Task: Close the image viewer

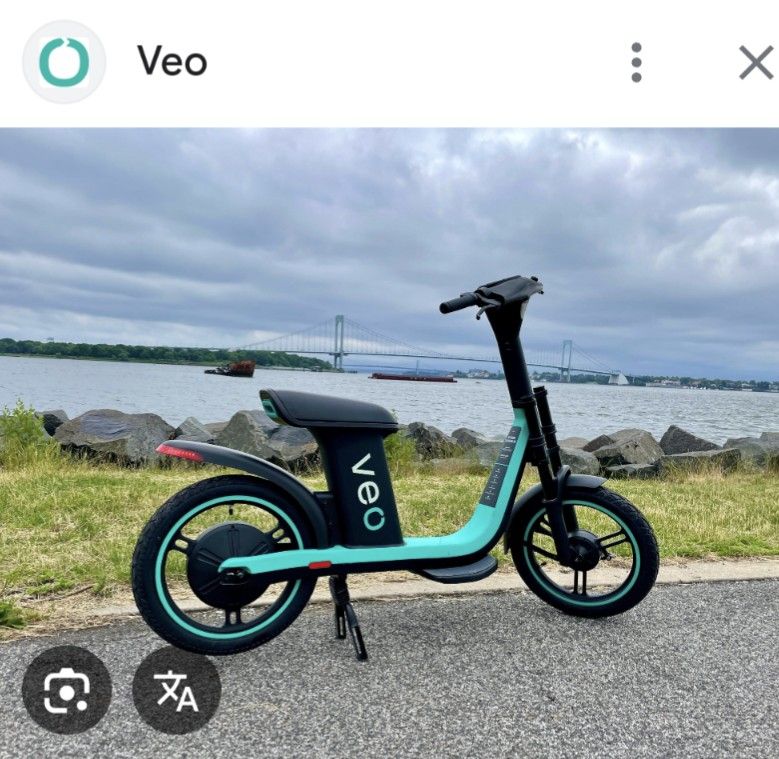Action: pos(756,62)
